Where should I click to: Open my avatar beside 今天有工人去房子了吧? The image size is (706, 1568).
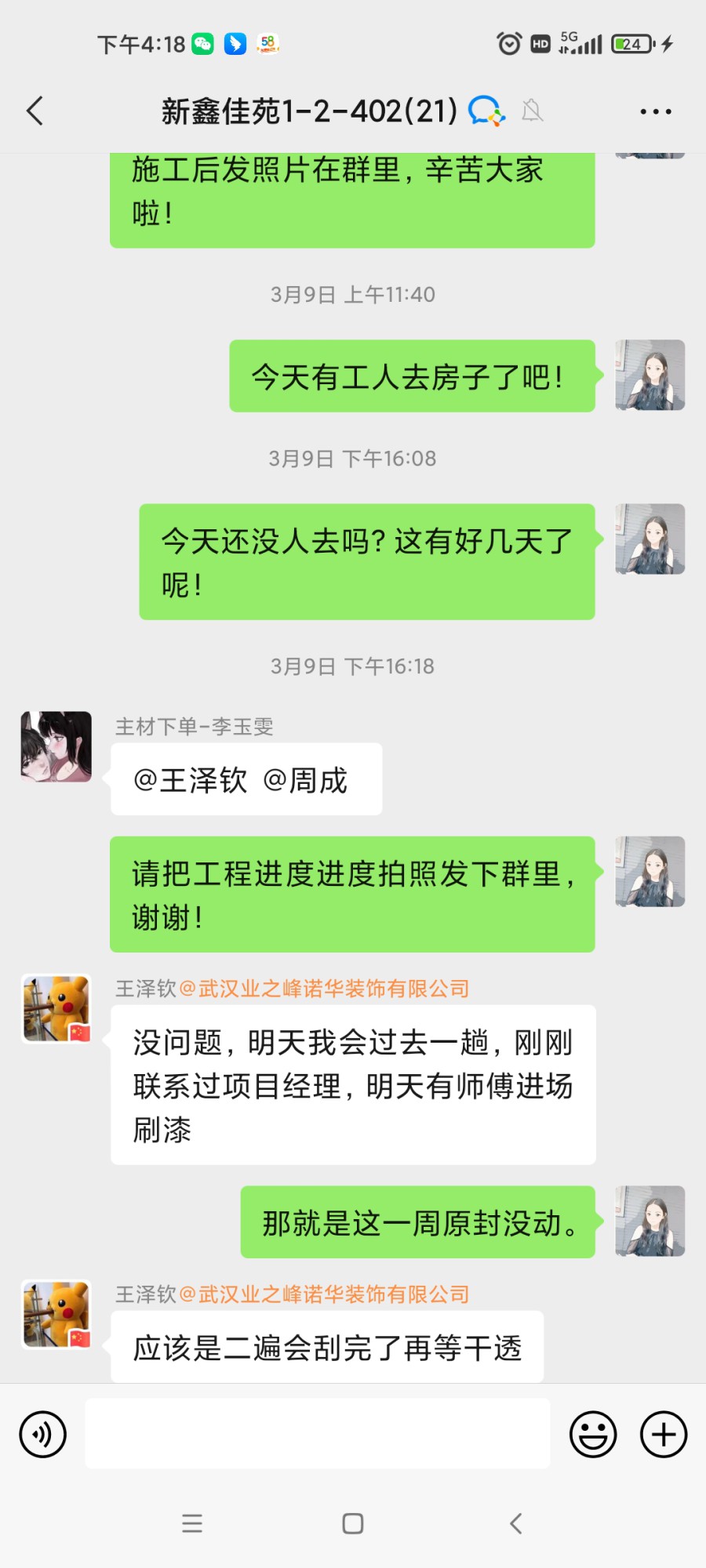tap(650, 375)
